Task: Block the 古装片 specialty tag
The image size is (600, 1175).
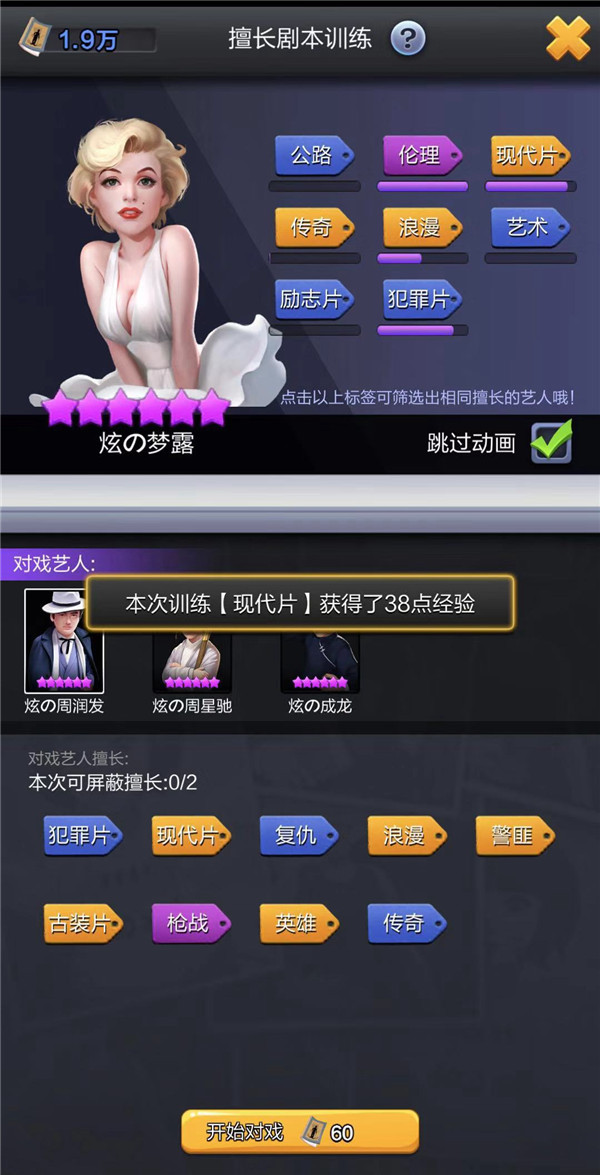Action: [x=81, y=923]
